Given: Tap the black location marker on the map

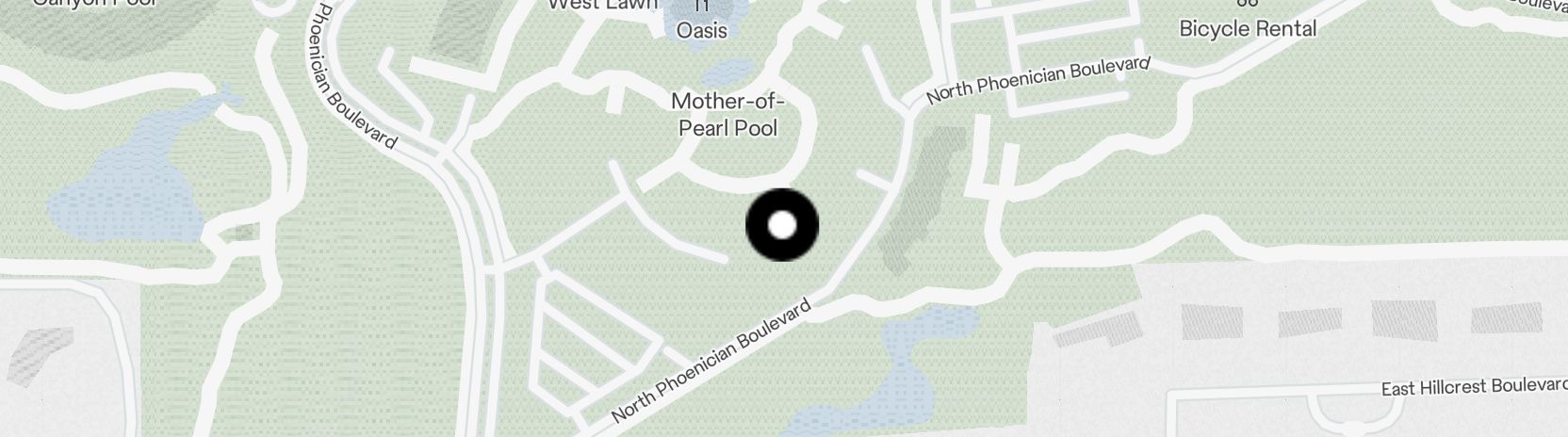Looking at the screenshot, I should [781, 225].
